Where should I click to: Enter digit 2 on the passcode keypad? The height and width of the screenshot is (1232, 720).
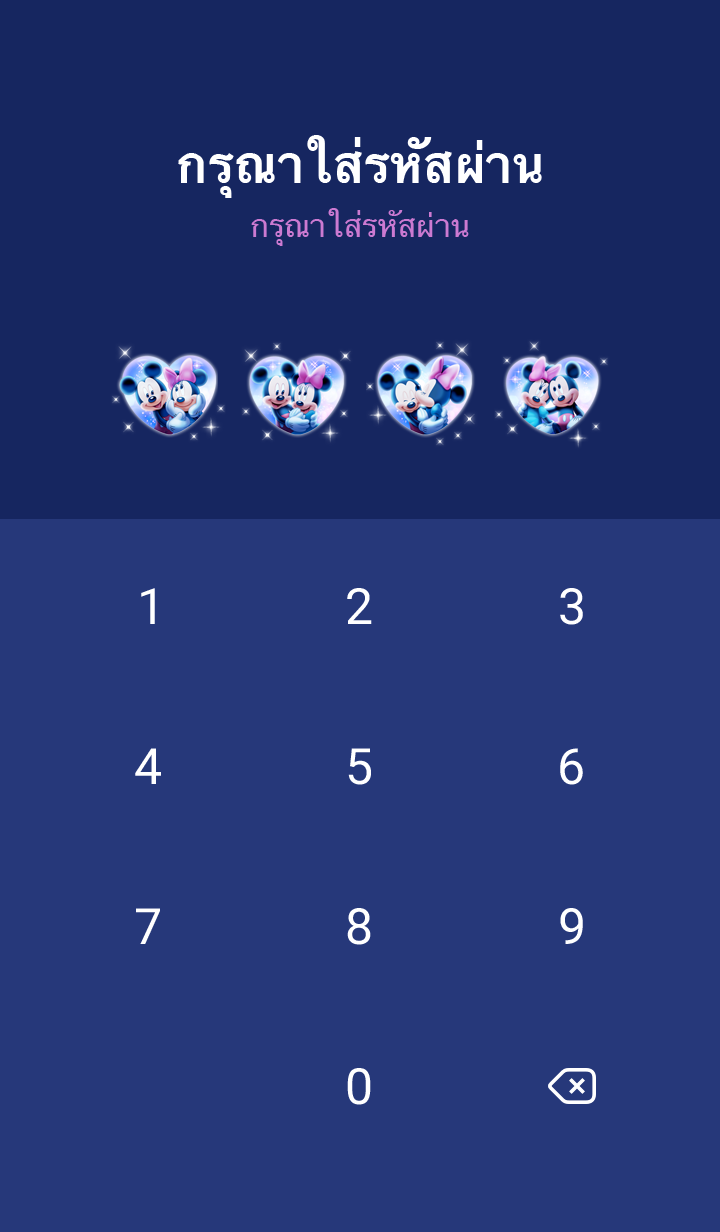[359, 607]
